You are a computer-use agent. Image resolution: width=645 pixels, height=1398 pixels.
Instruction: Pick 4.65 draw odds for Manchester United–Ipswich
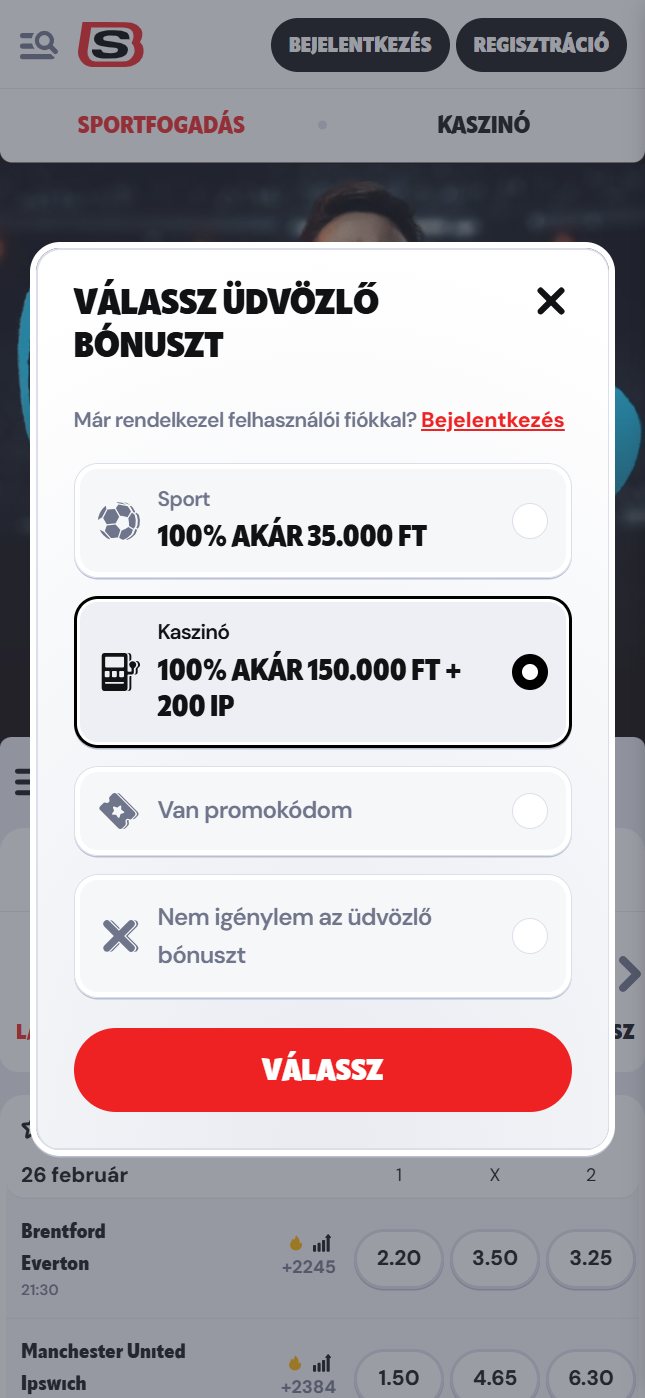(x=494, y=1377)
